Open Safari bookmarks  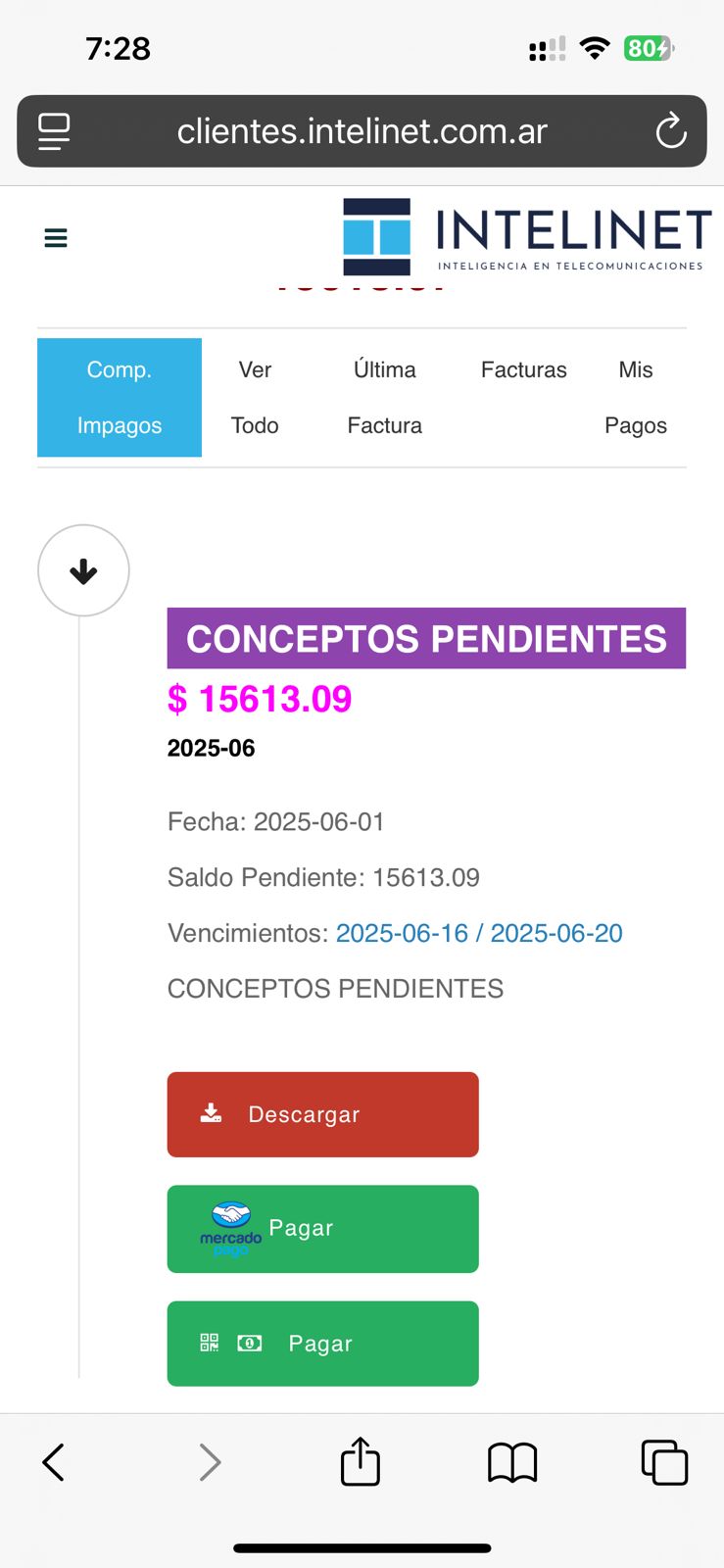pyautogui.click(x=512, y=1462)
